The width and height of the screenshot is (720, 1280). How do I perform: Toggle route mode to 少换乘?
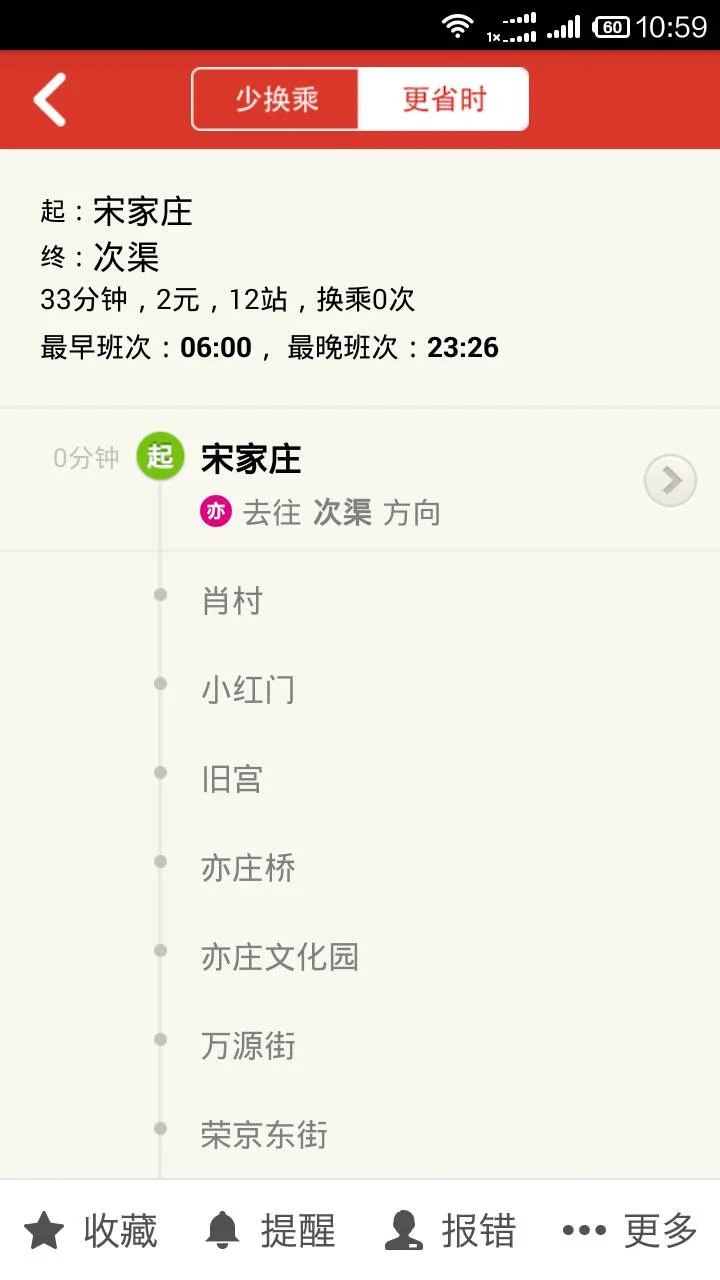click(275, 99)
